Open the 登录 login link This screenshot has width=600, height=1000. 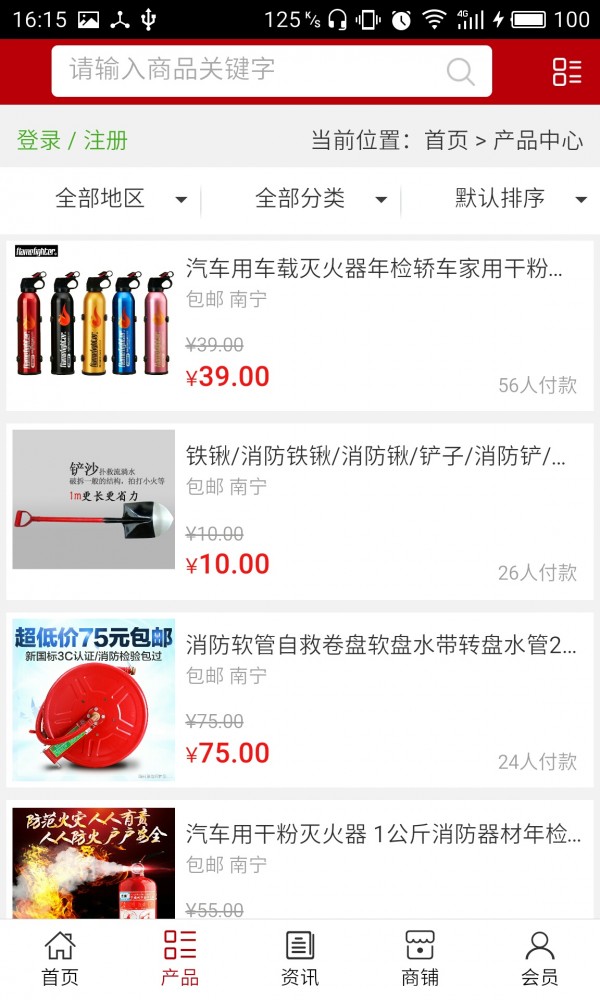(39, 140)
